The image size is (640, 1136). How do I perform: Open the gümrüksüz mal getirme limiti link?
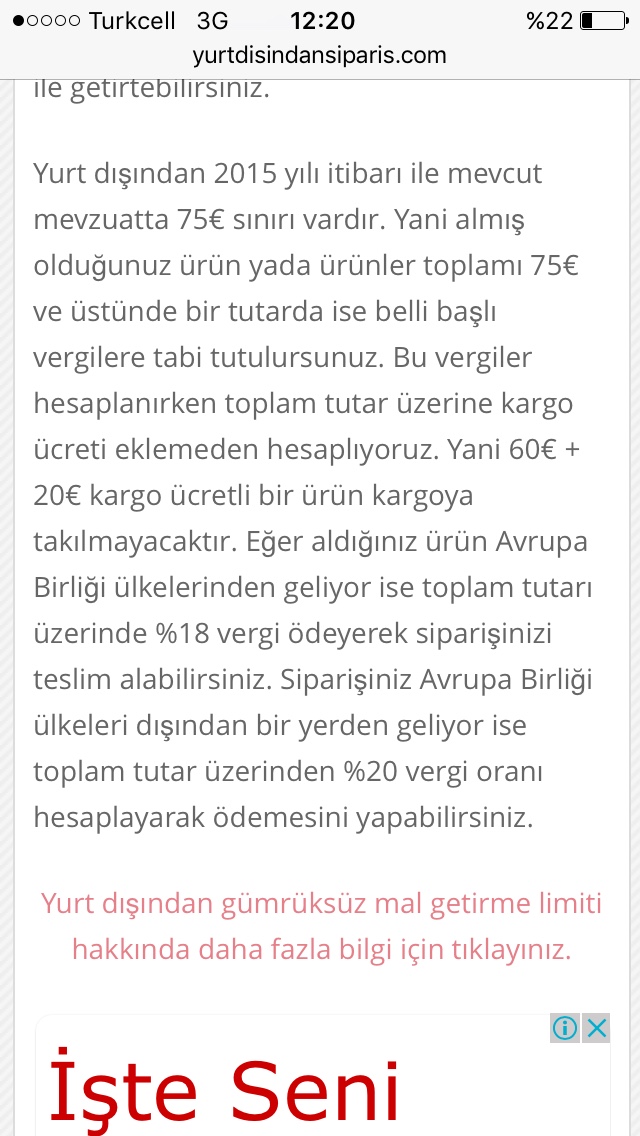321,926
